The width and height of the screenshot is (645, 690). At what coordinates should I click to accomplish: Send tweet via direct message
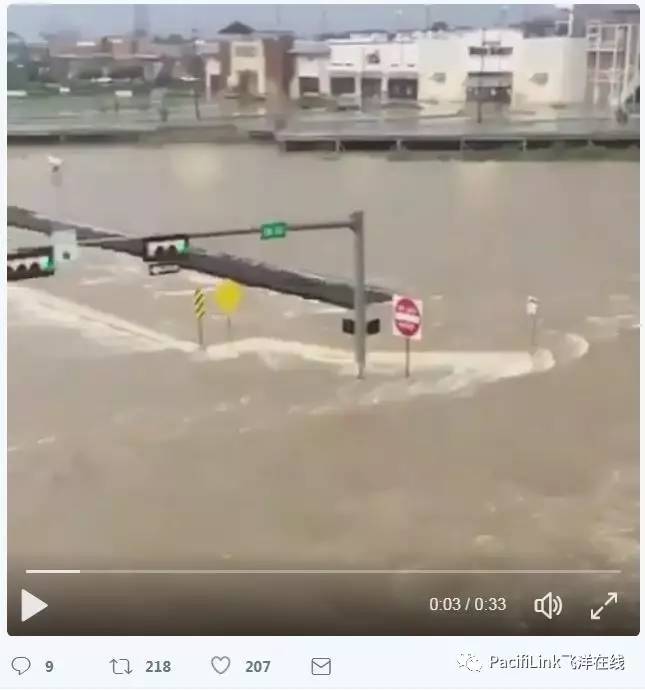320,666
